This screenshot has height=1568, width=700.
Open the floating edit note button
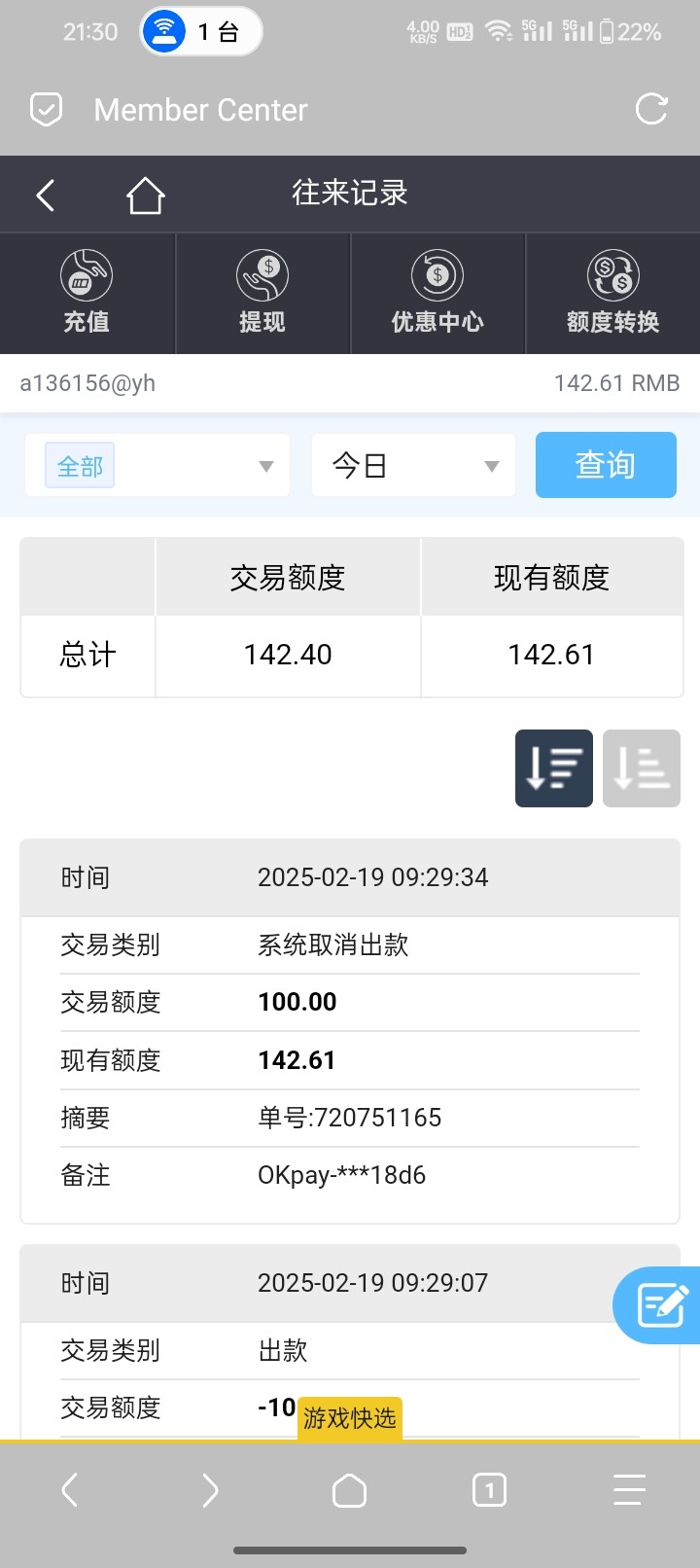pos(661,1305)
